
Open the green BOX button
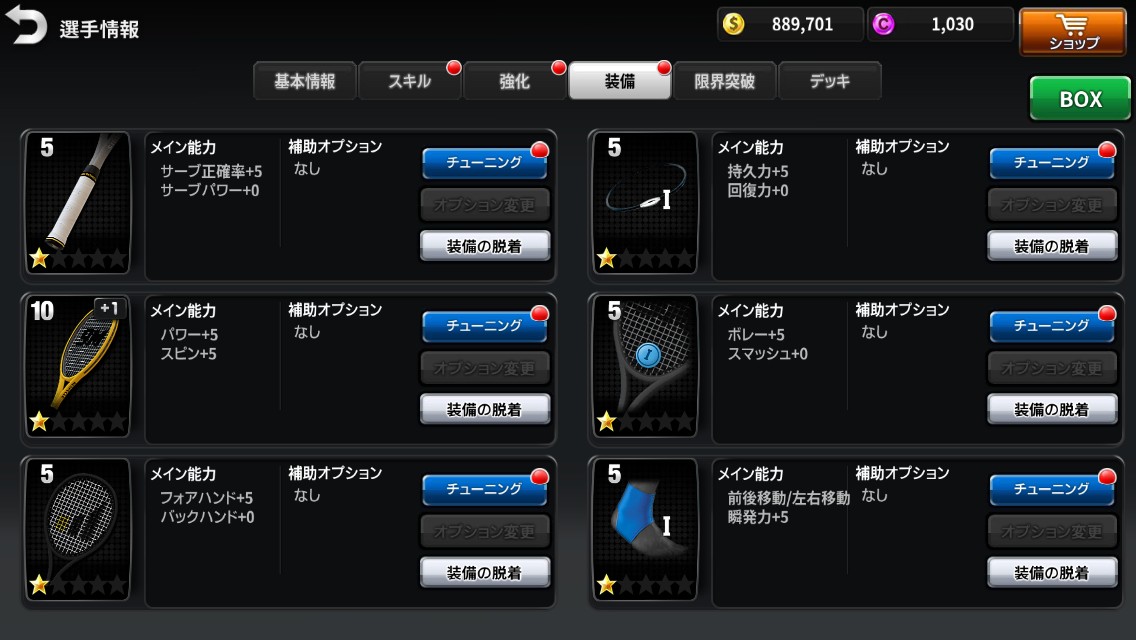coord(1079,99)
